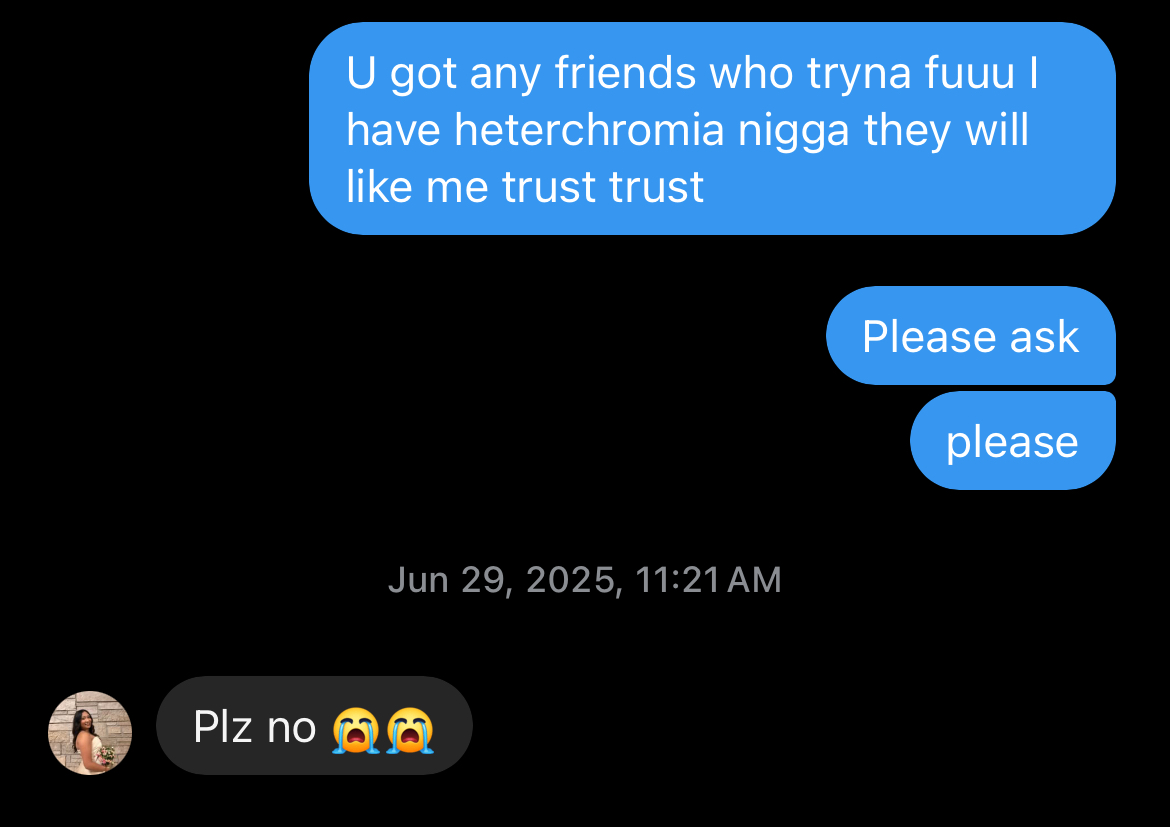This screenshot has height=827, width=1170.
Task: Open the sender's profile picture avatar
Action: point(90,732)
